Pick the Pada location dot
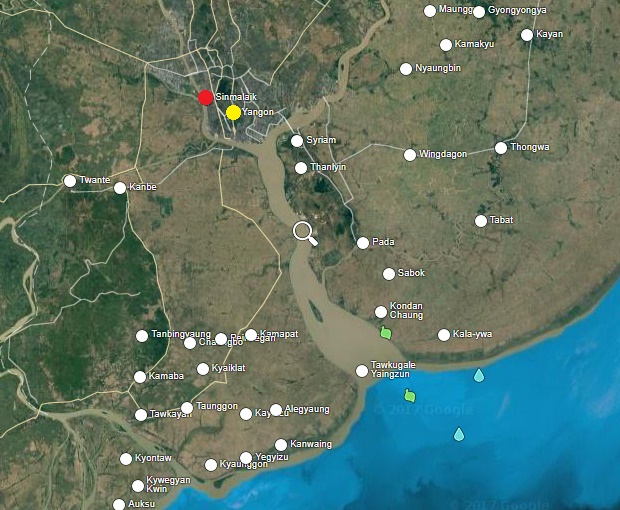The image size is (620, 510). click(363, 243)
